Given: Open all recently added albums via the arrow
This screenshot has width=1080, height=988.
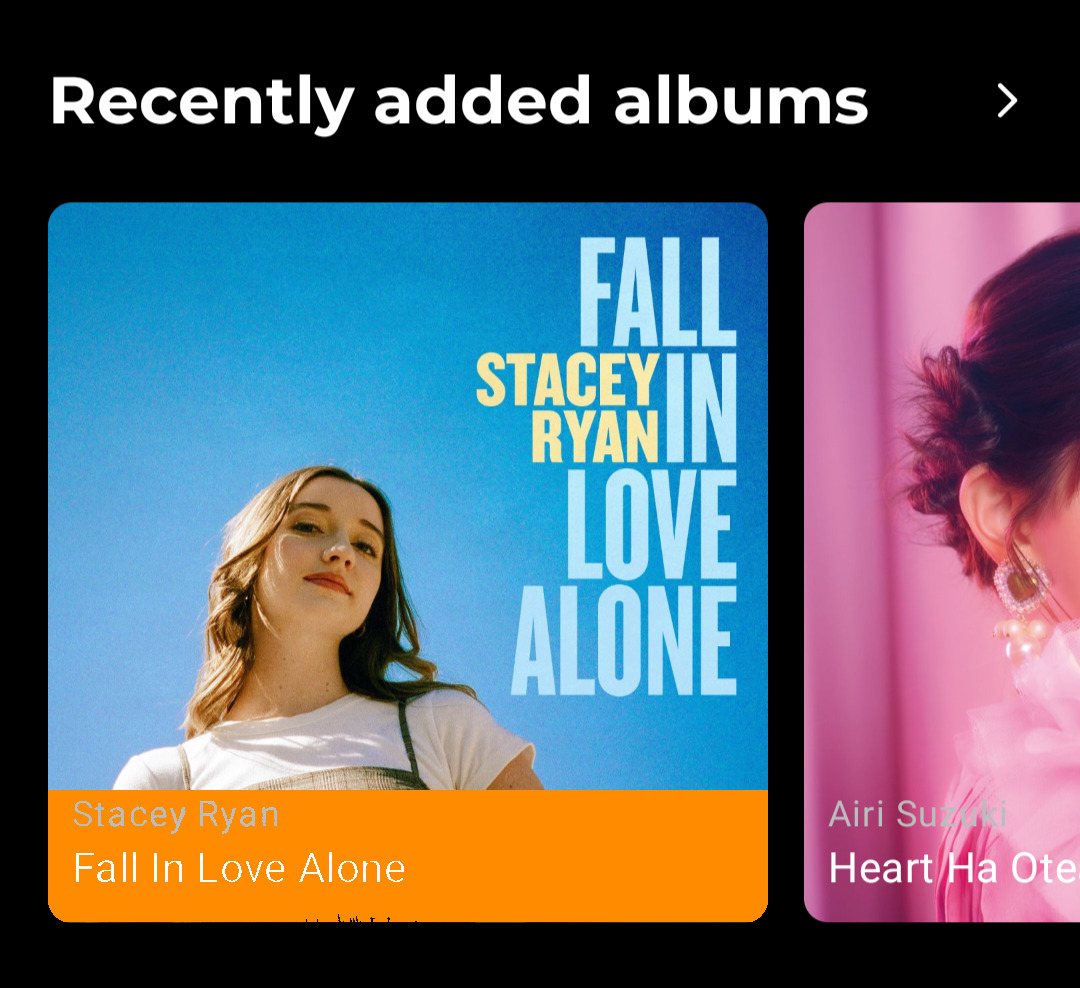Looking at the screenshot, I should 1006,100.
